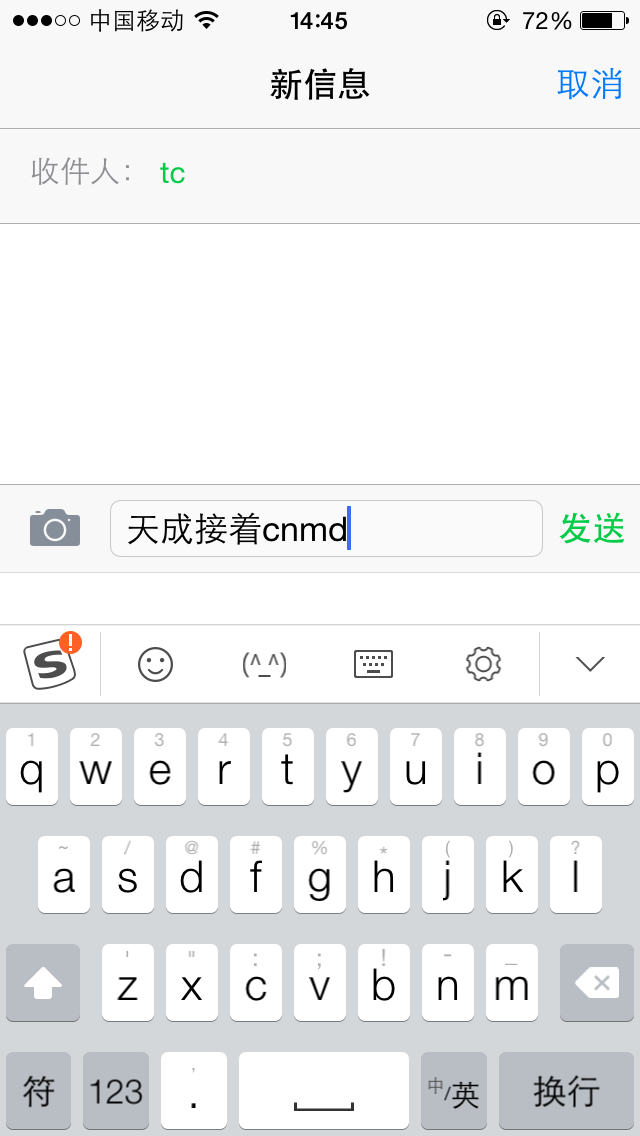This screenshot has width=640, height=1136.
Task: Tap the space bar
Action: pos(324,1091)
